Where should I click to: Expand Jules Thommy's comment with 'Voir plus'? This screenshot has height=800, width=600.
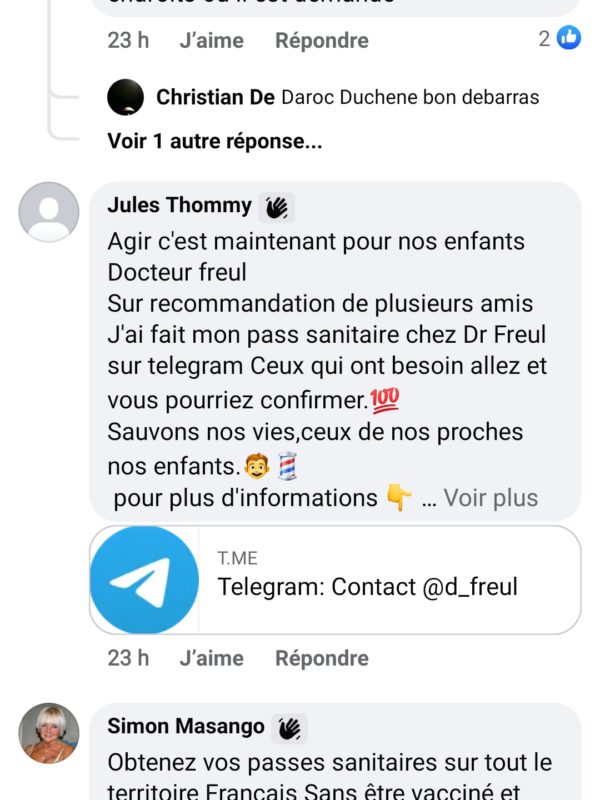[x=490, y=498]
